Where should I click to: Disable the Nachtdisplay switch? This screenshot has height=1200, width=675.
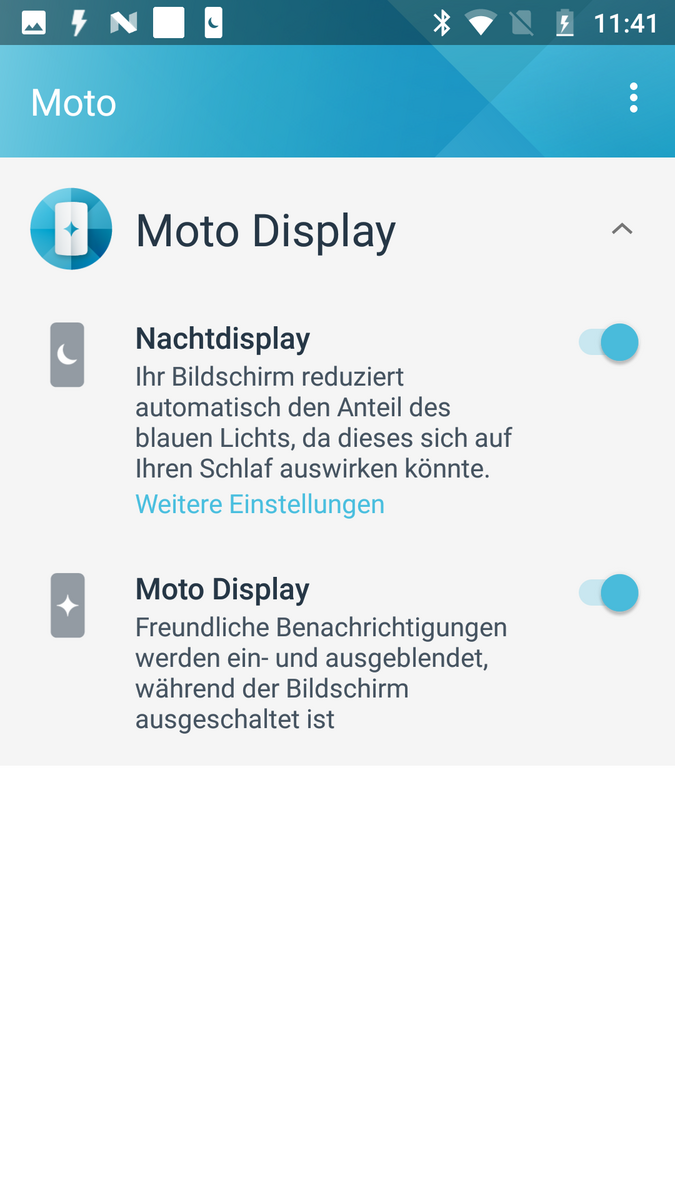[x=609, y=343]
